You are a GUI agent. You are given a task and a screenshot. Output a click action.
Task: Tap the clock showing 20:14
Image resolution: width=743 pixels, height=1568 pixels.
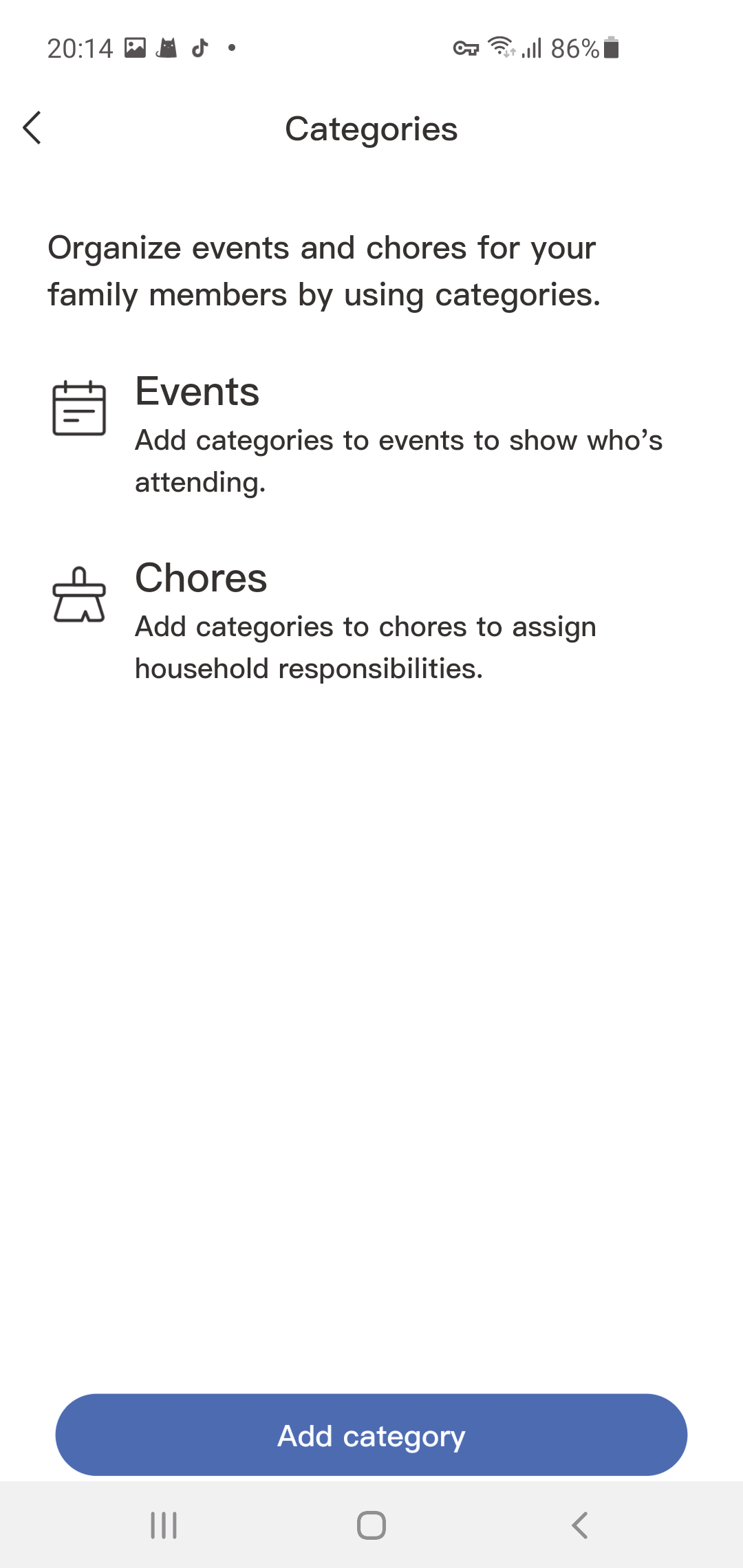click(79, 47)
